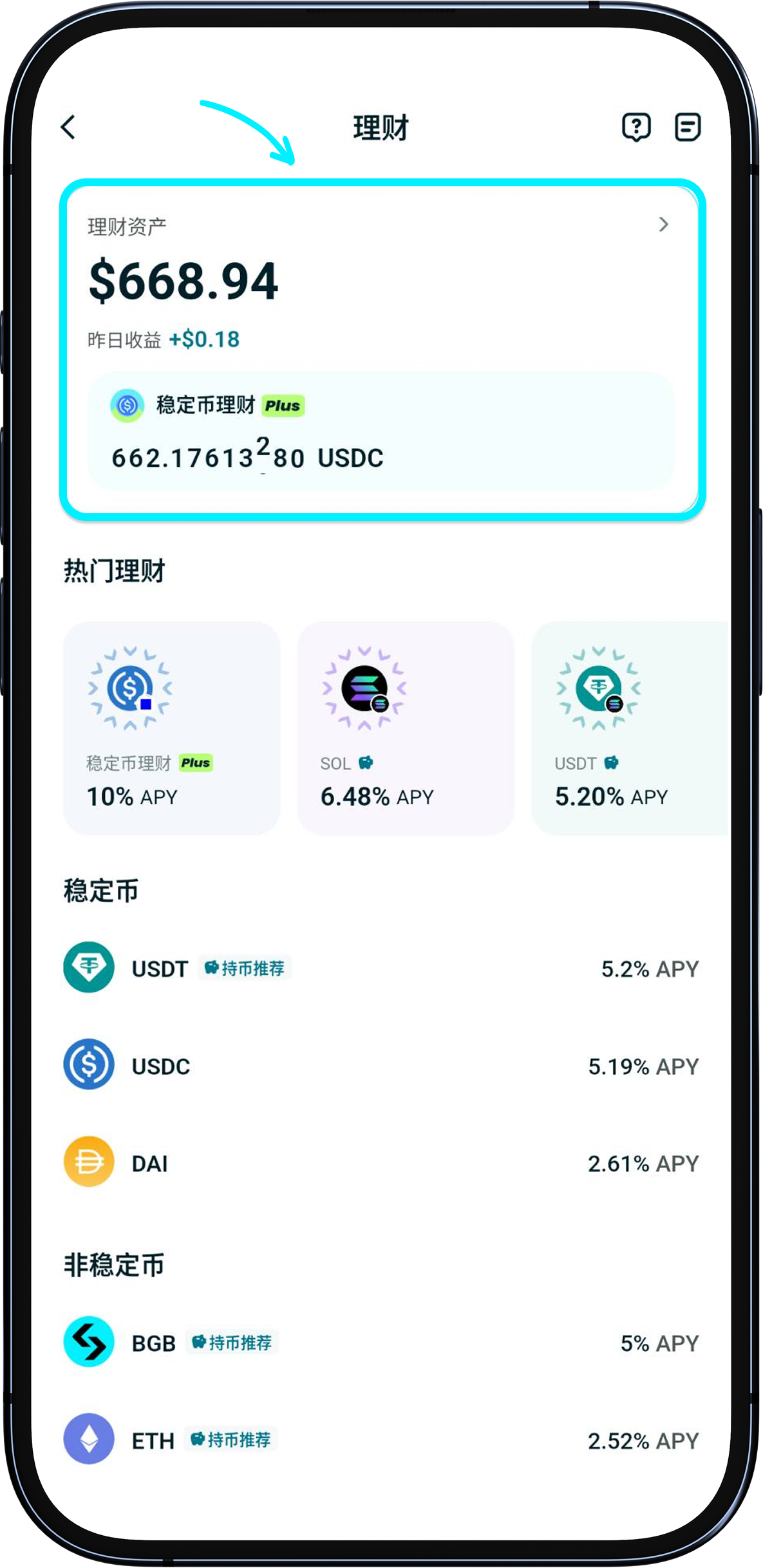Select the ETH diamond coin icon

tap(89, 1440)
